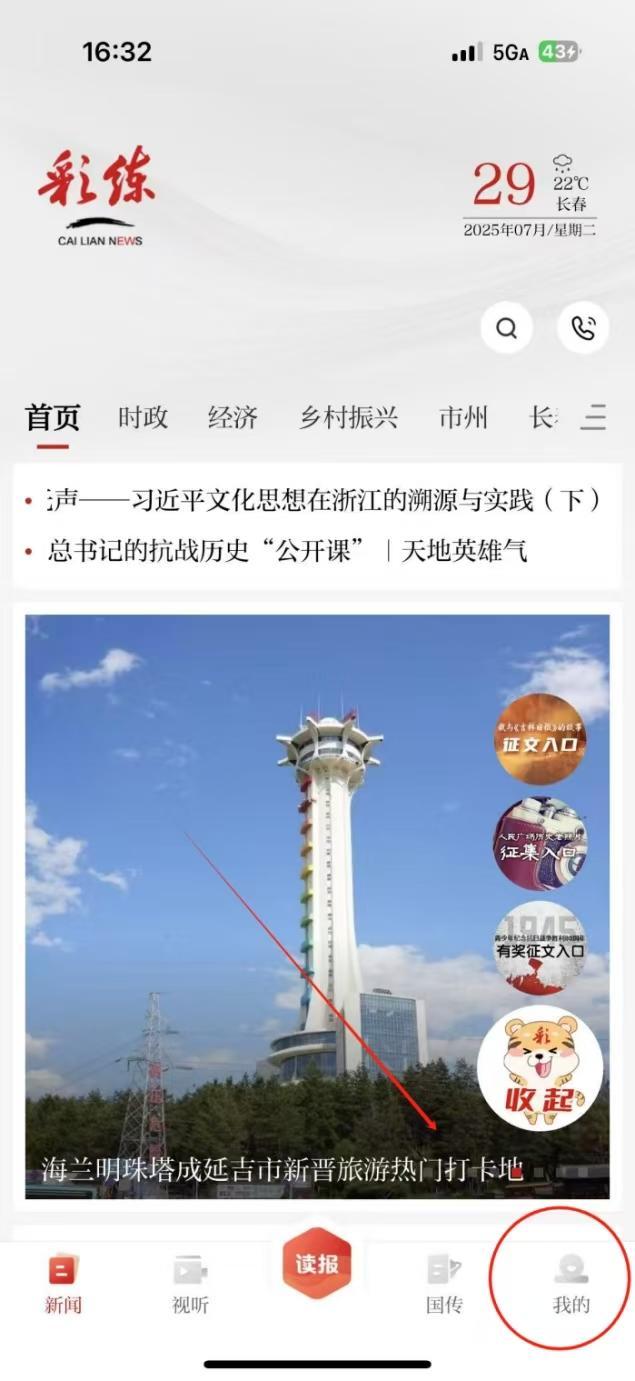Open headline 总书记的抗战历史“公开课”
Screen dimensions: 635x1381
coord(288,550)
